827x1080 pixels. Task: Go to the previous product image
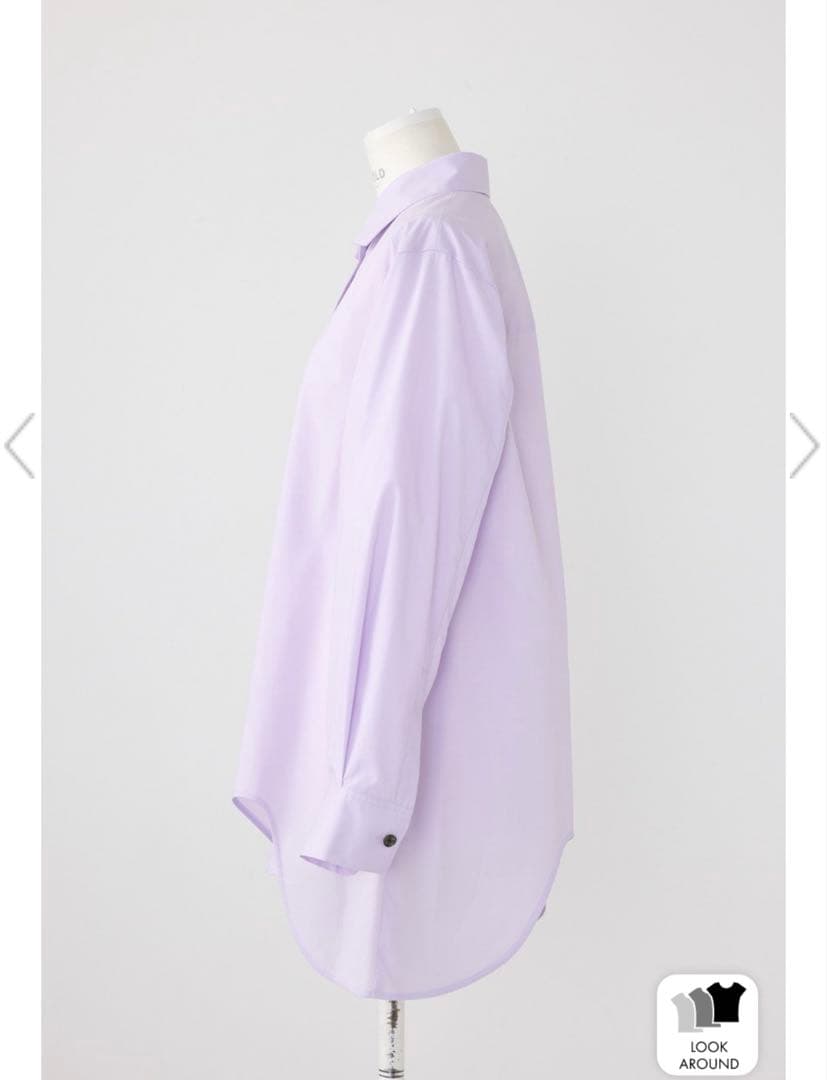coord(20,445)
